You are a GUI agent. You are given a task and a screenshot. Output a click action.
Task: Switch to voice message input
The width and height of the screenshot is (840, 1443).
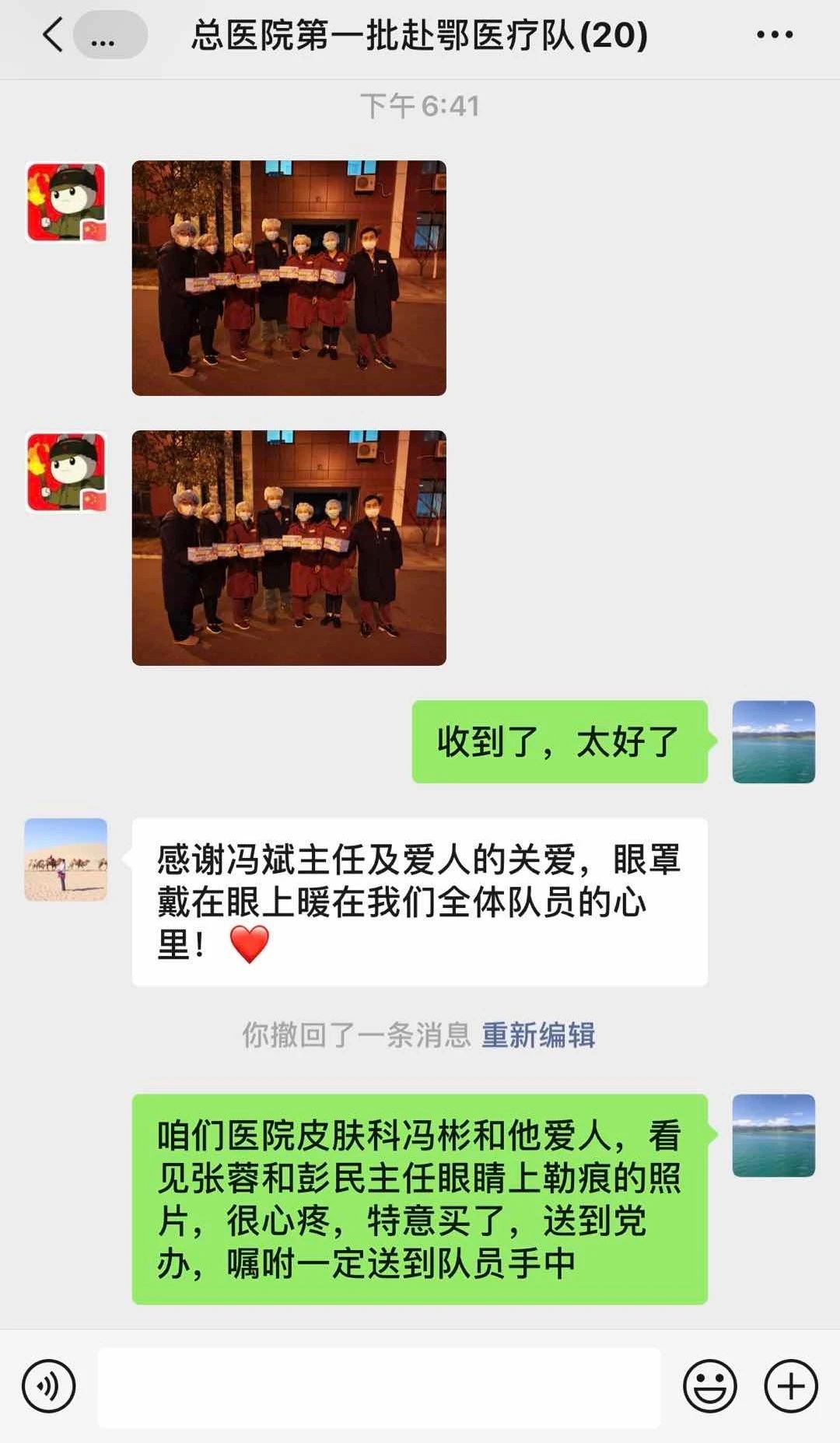click(x=49, y=1386)
